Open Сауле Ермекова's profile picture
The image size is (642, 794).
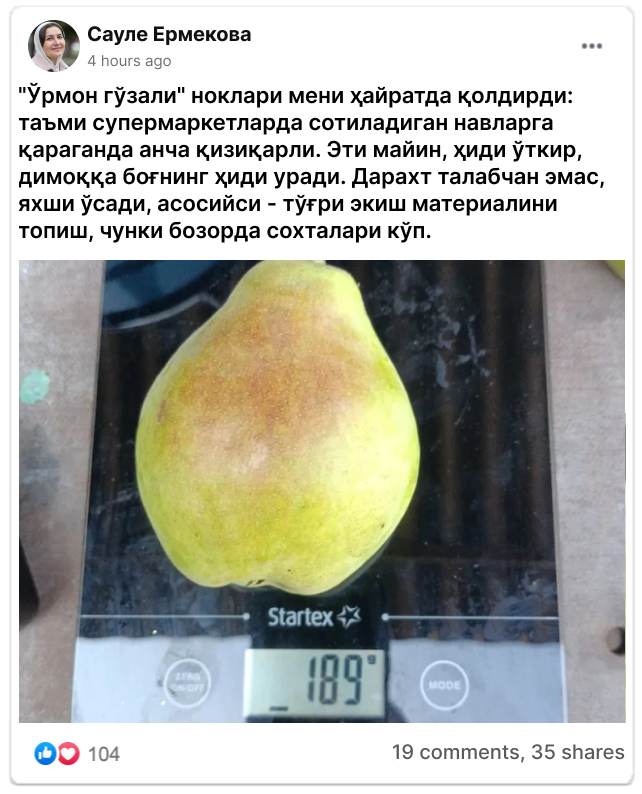tap(53, 46)
